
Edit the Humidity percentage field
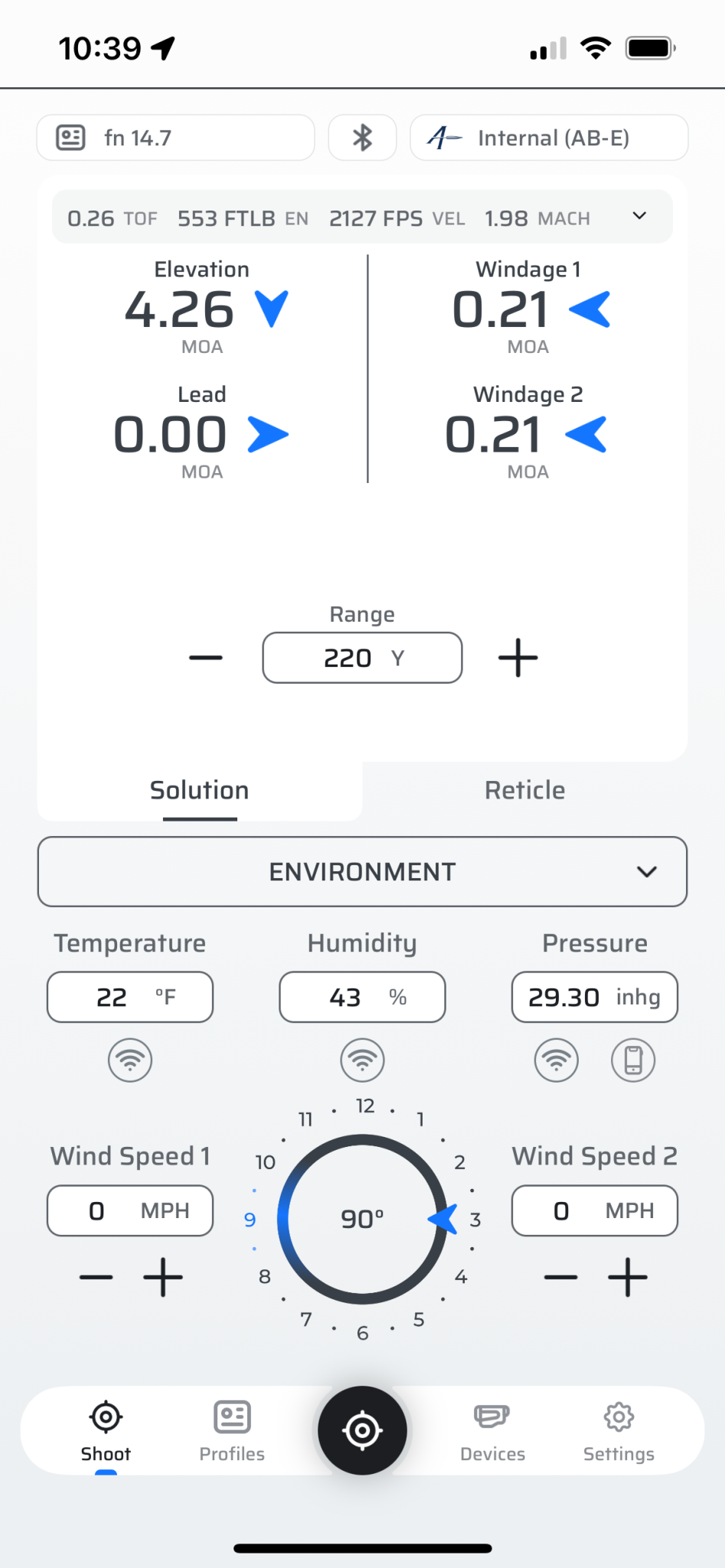pyautogui.click(x=362, y=997)
